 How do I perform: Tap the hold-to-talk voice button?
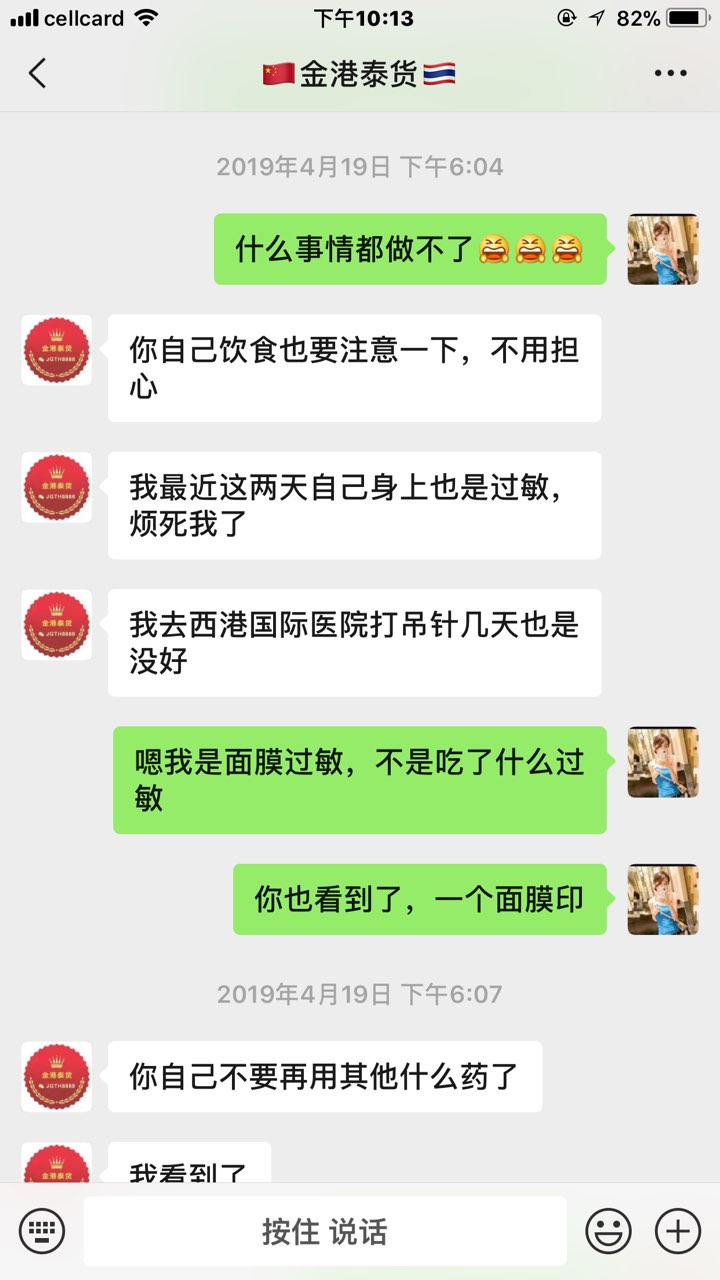[x=325, y=1230]
